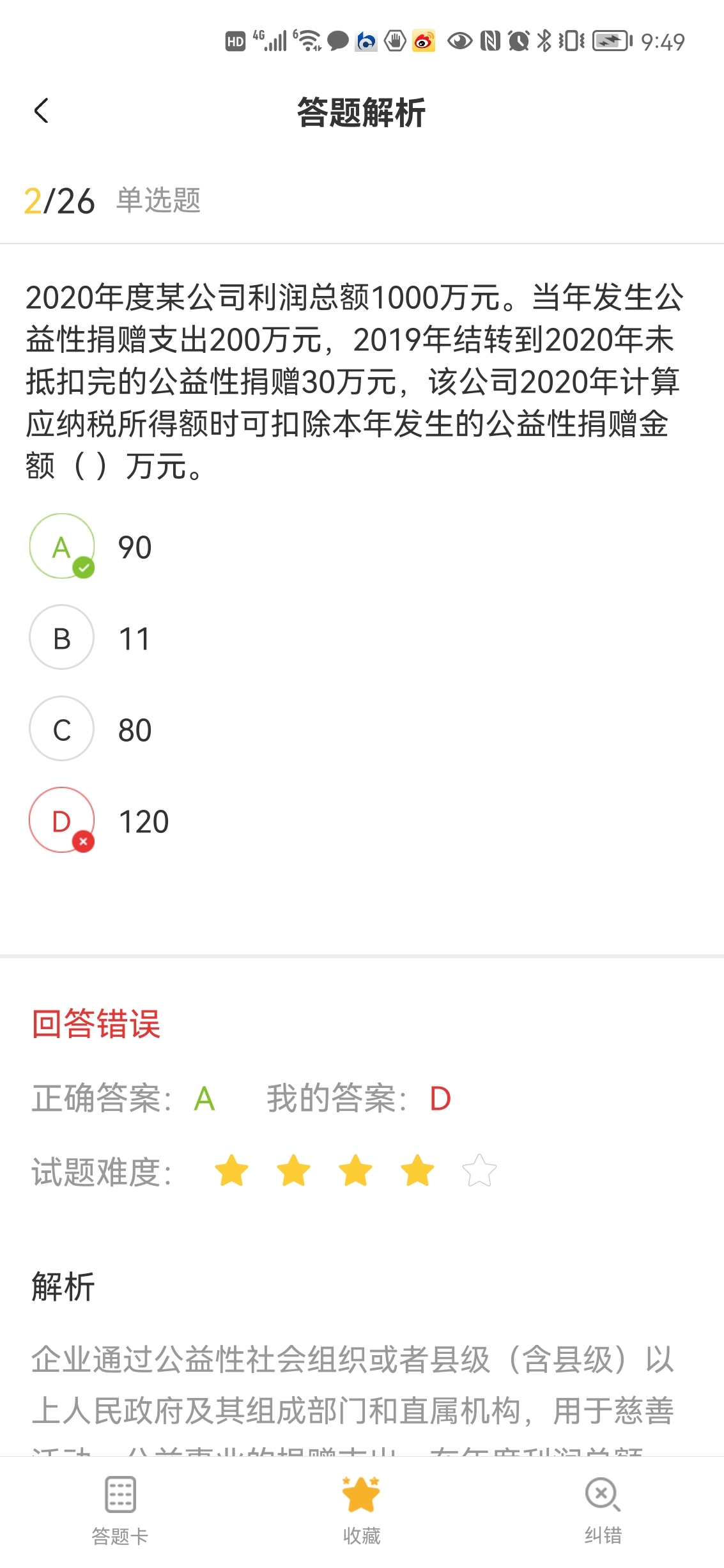Go back using the top-left arrow
The height and width of the screenshot is (1568, 724).
pos(42,111)
